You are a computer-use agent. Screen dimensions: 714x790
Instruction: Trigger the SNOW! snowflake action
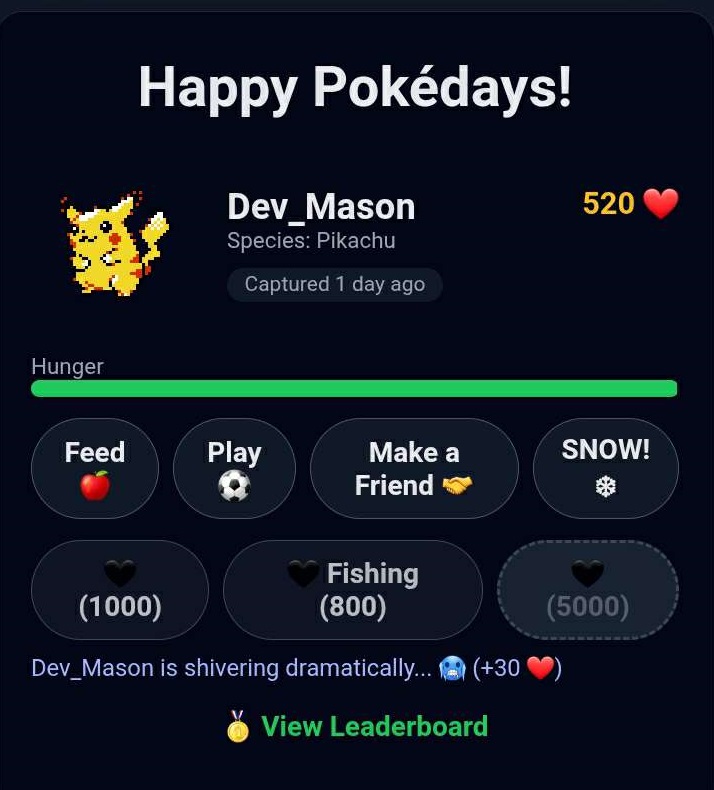tap(606, 468)
